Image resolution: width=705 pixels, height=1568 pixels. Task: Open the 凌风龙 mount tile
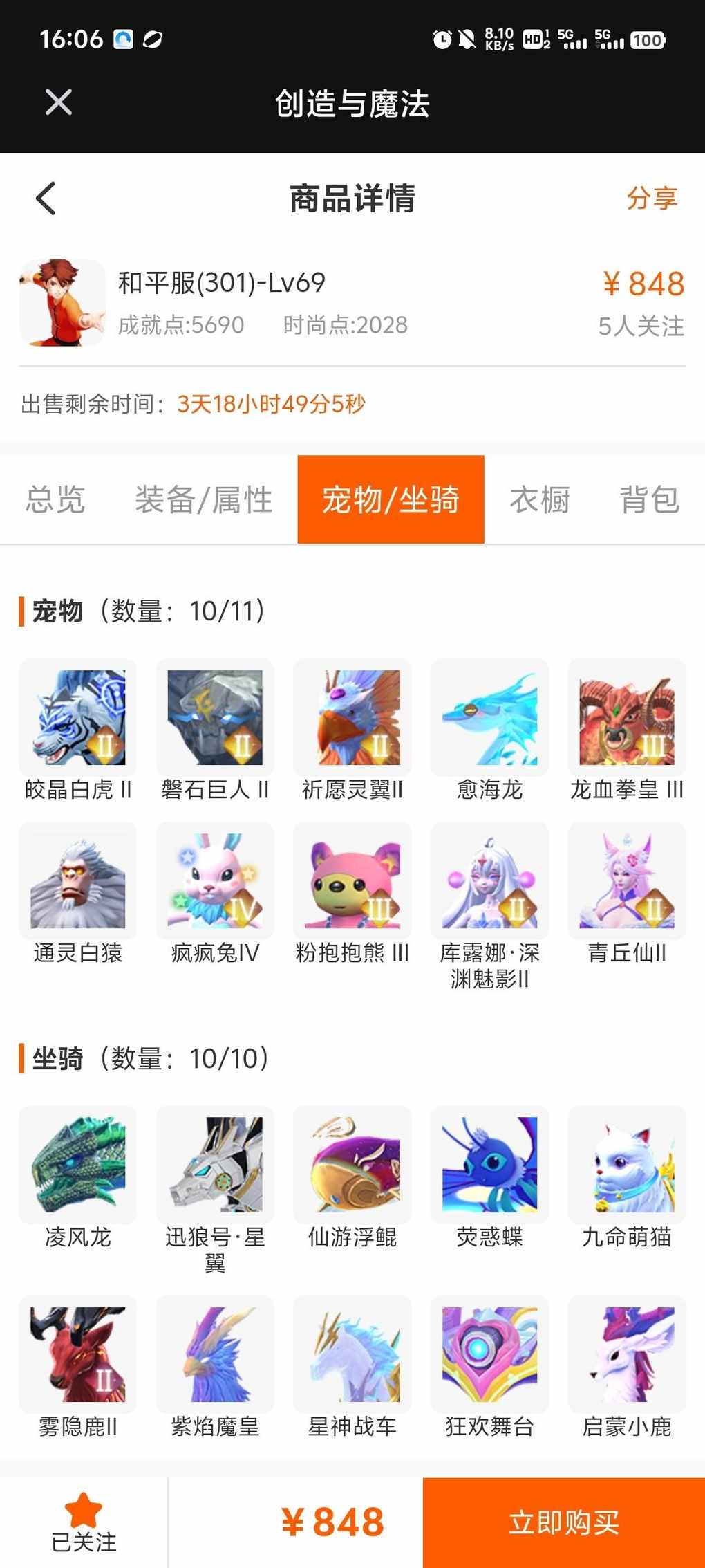78,1165
